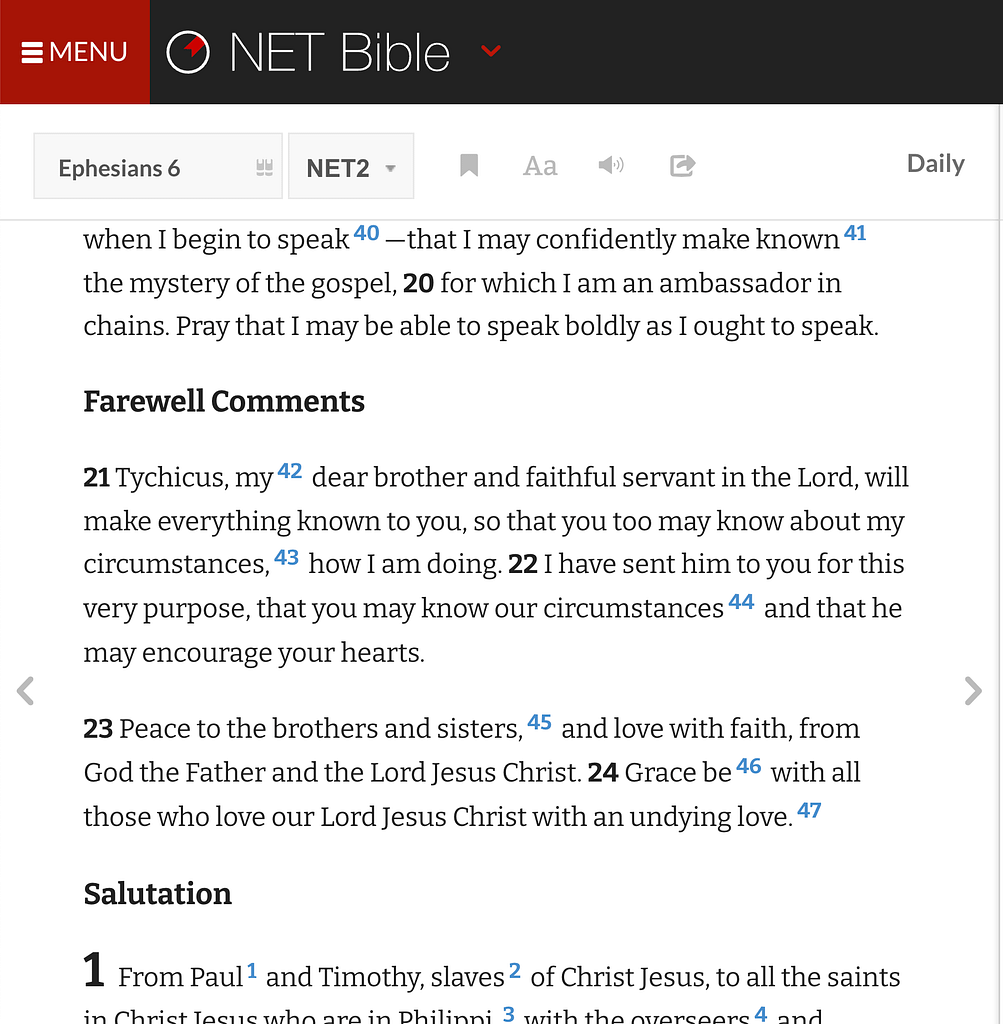Go to the next chapter
1003x1024 pixels.
[x=973, y=690]
